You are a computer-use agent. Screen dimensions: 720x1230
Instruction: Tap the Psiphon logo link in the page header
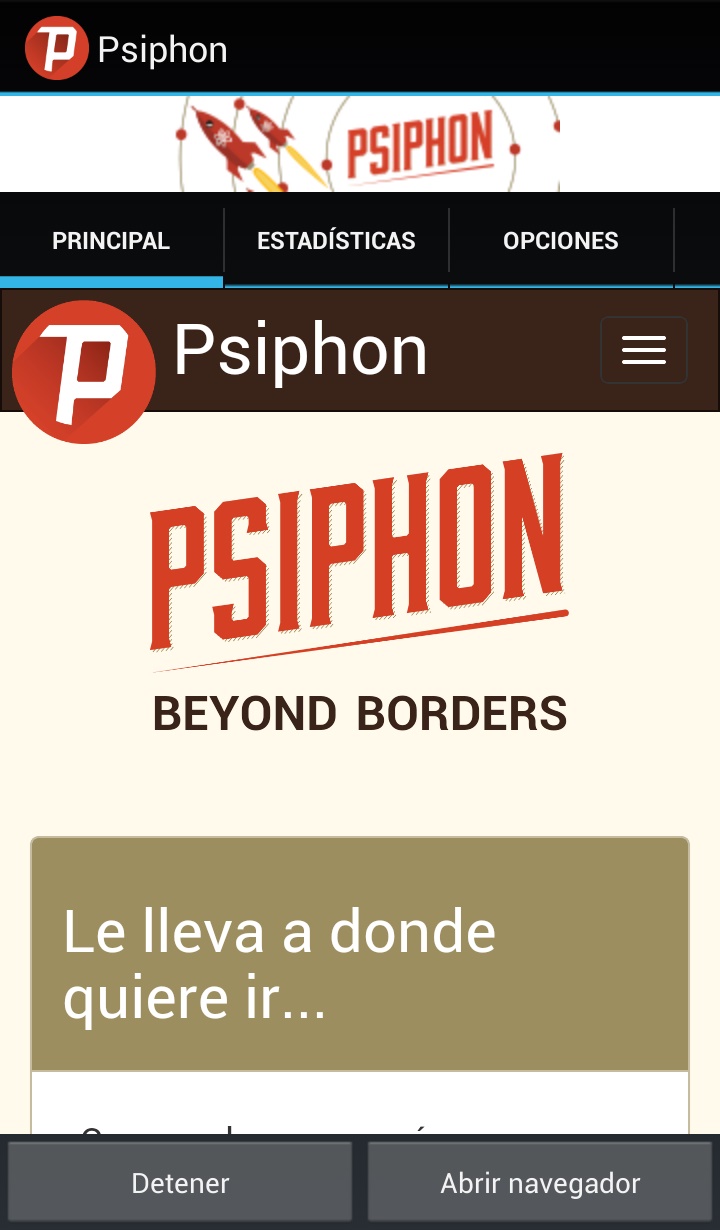click(x=220, y=352)
